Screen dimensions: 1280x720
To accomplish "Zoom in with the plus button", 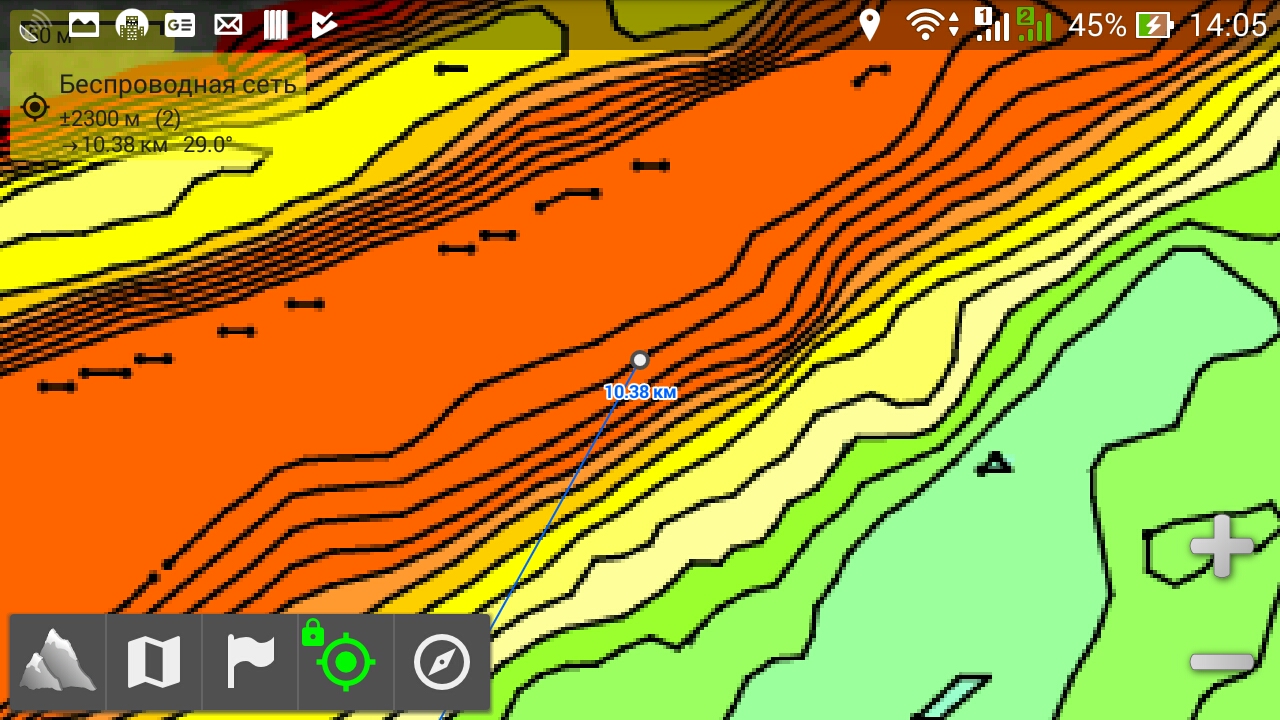I will pos(1221,546).
